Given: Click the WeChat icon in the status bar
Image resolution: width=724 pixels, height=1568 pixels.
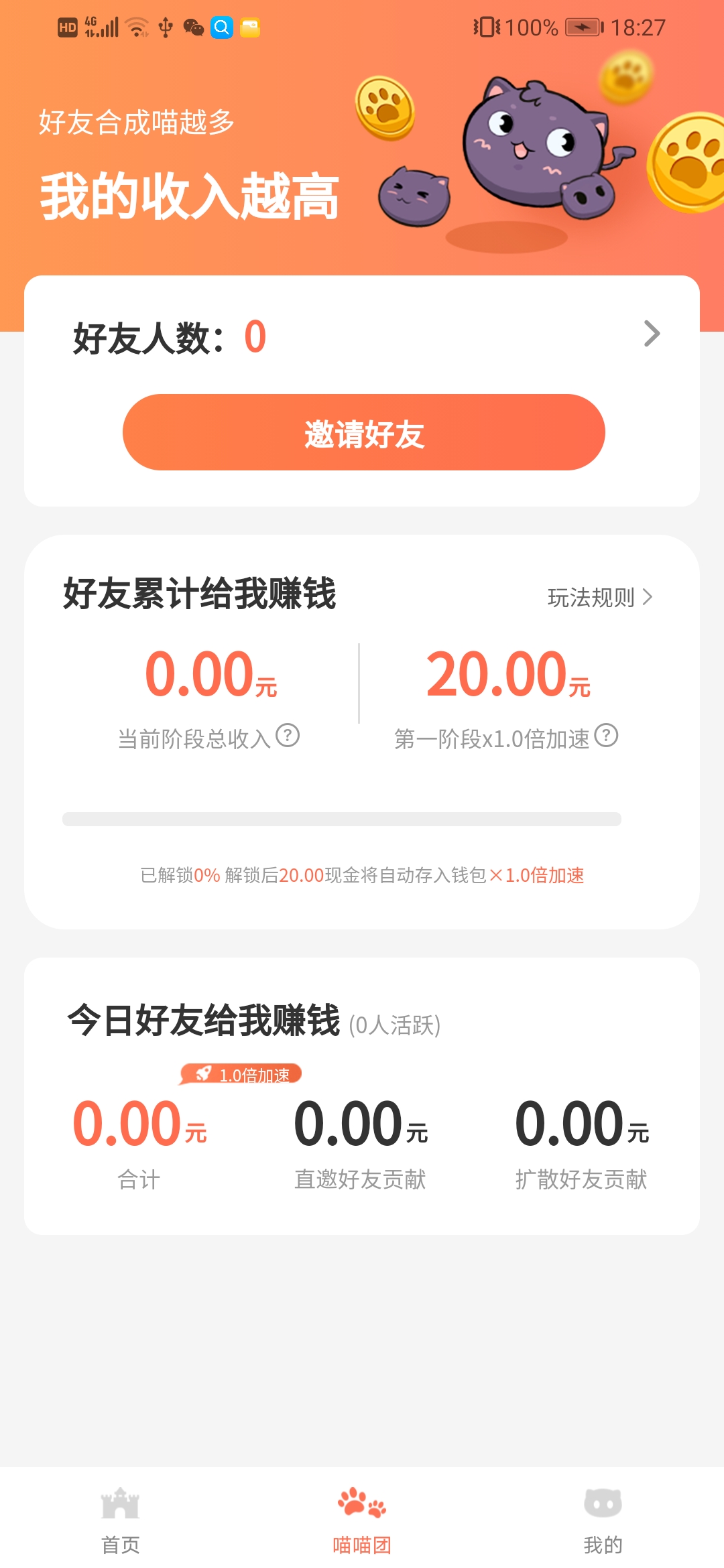Looking at the screenshot, I should tap(192, 28).
